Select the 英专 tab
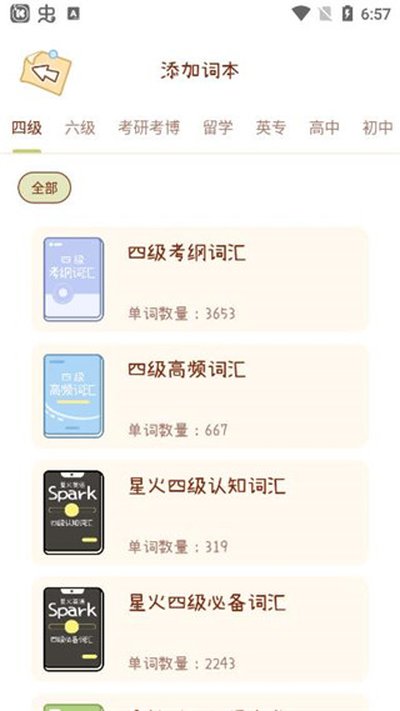Viewport: 400px width, 711px height. [271, 128]
